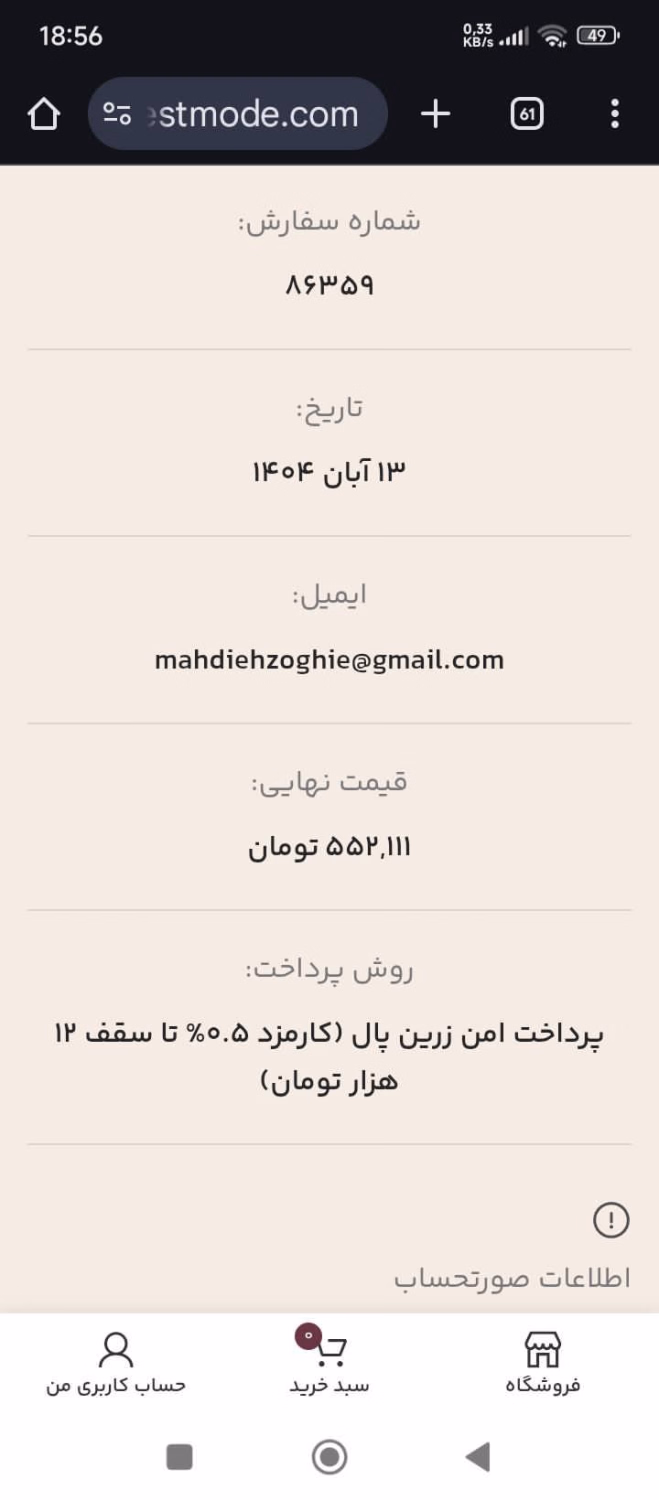Open recent apps from navigation bar

(x=179, y=1457)
